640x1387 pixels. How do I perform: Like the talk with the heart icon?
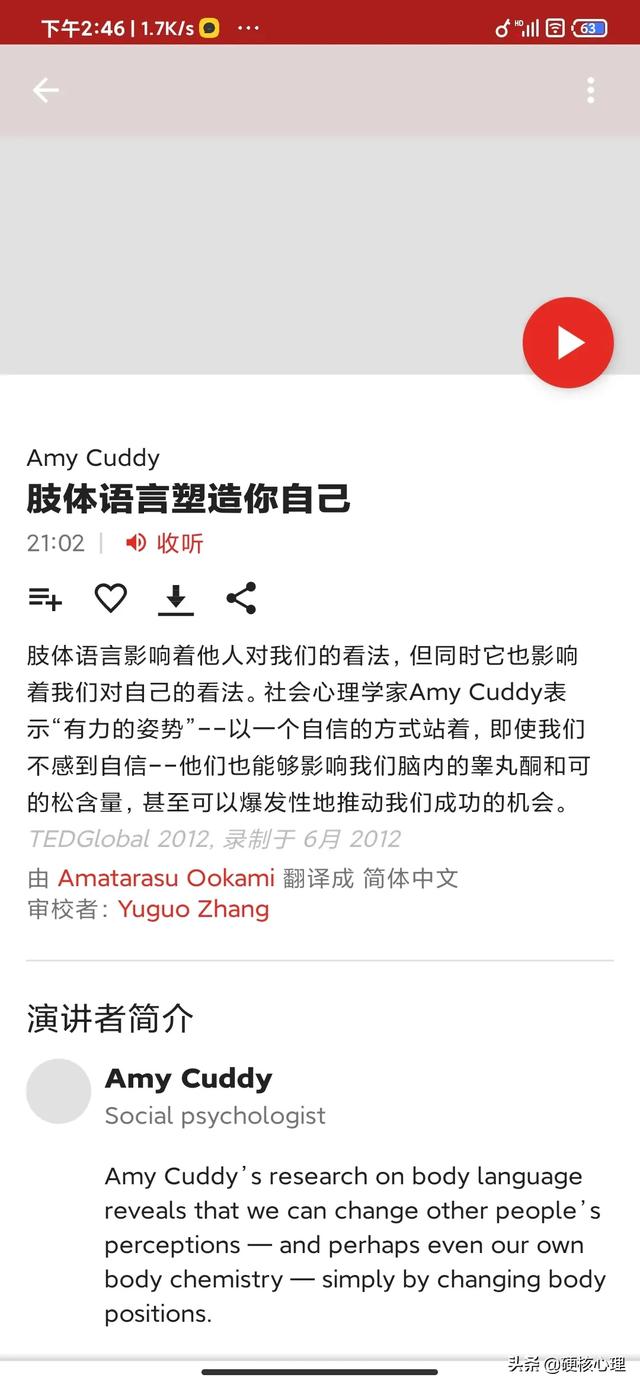click(111, 599)
